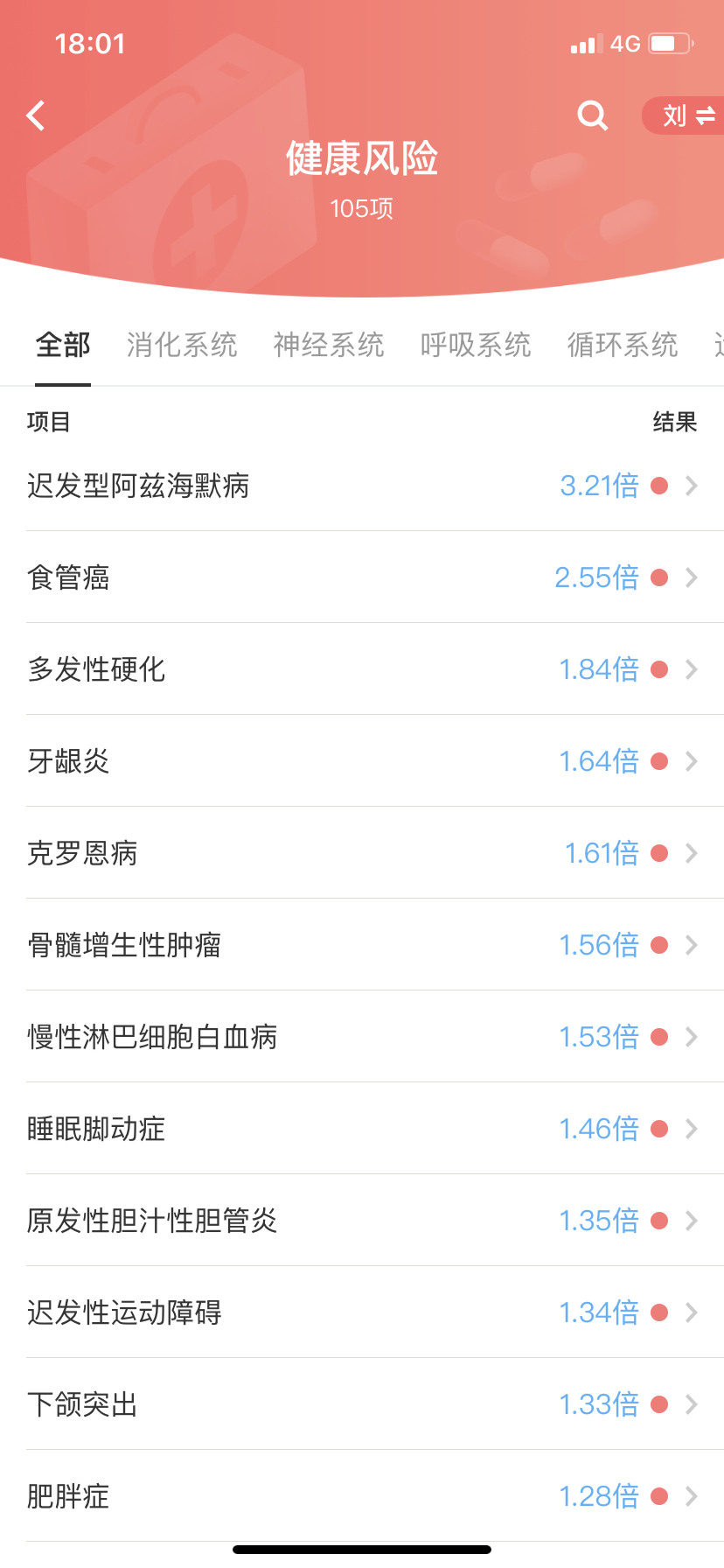View 下颌突出 result details
The image size is (724, 1568).
click(362, 1404)
